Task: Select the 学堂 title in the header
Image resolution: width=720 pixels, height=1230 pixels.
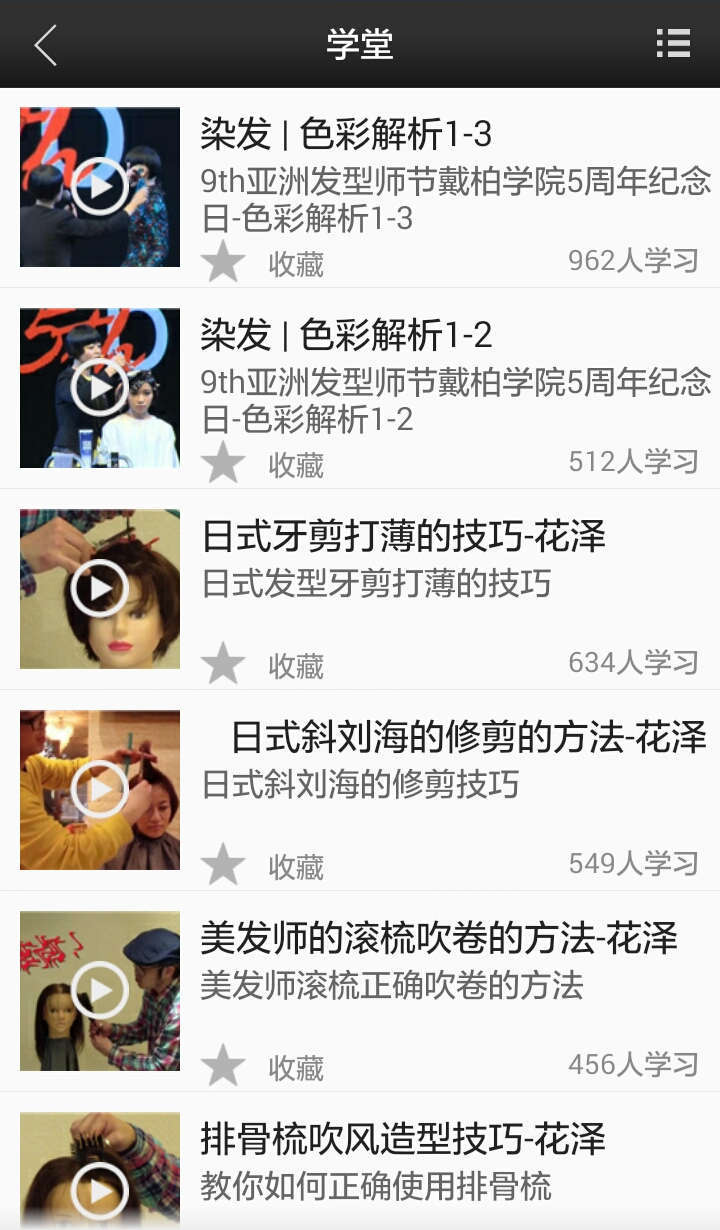Action: [x=359, y=44]
